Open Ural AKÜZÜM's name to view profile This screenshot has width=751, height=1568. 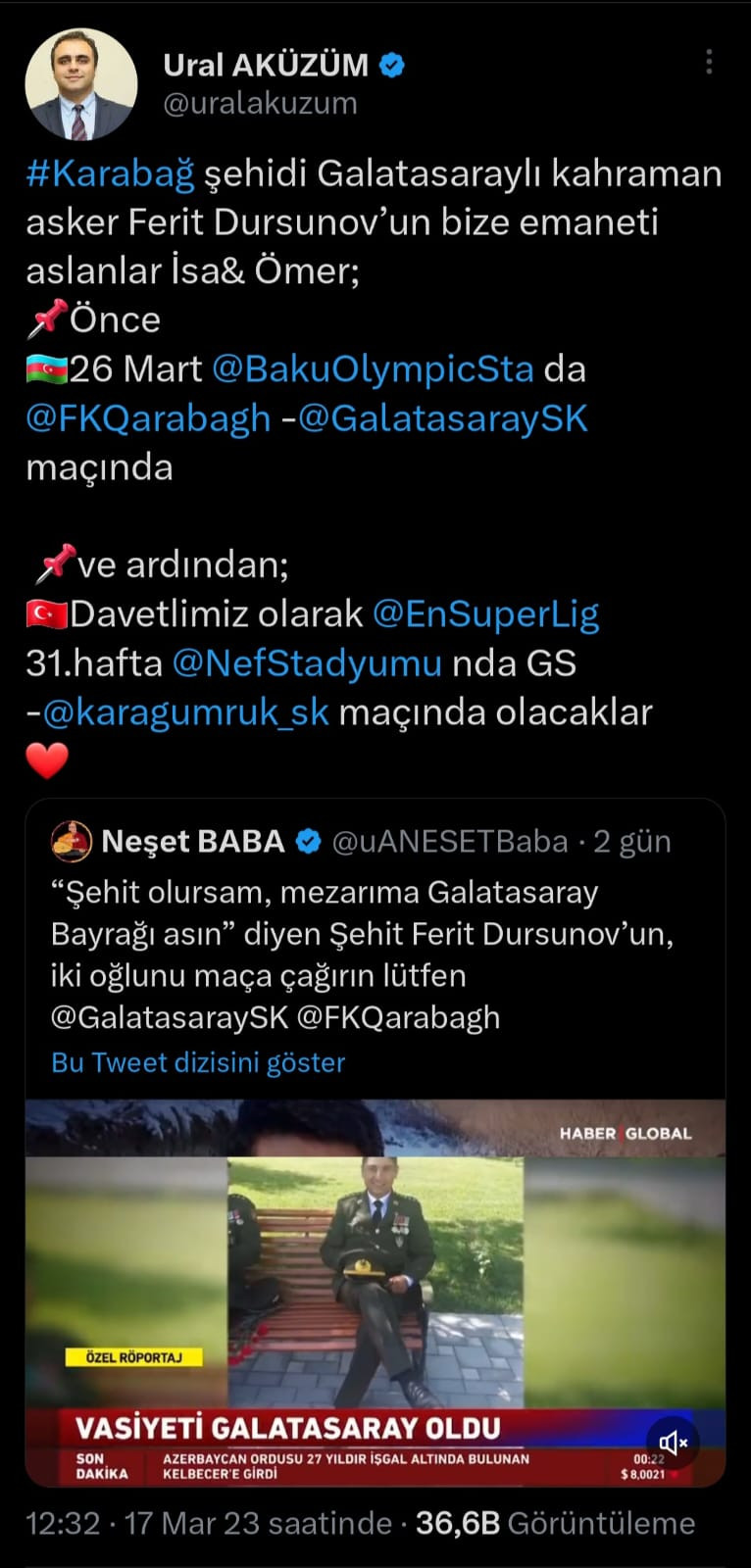click(265, 65)
